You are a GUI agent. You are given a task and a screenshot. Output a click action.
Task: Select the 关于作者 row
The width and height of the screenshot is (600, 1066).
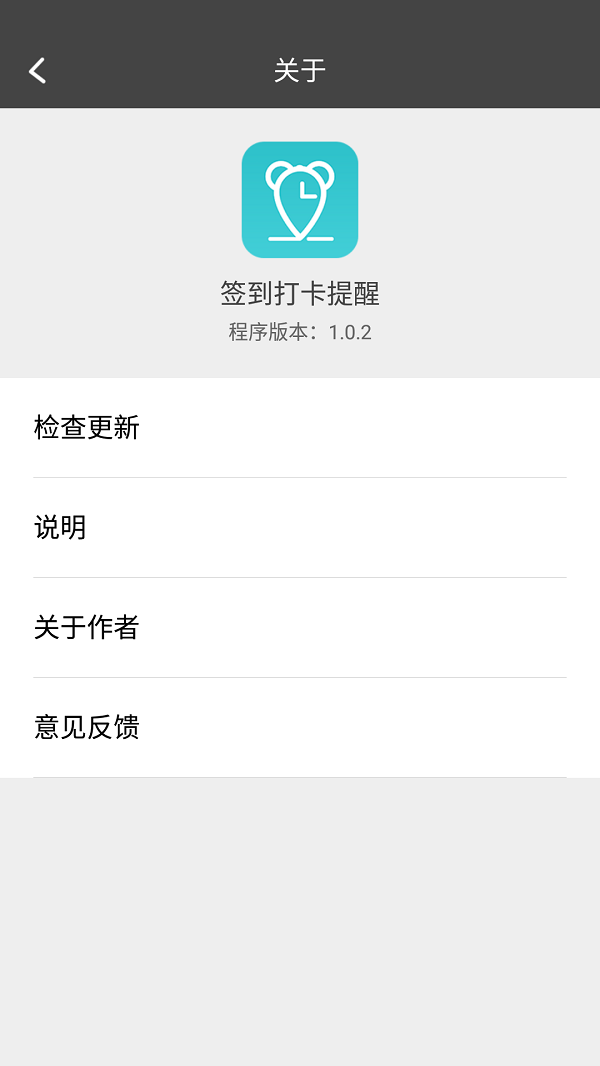[300, 627]
